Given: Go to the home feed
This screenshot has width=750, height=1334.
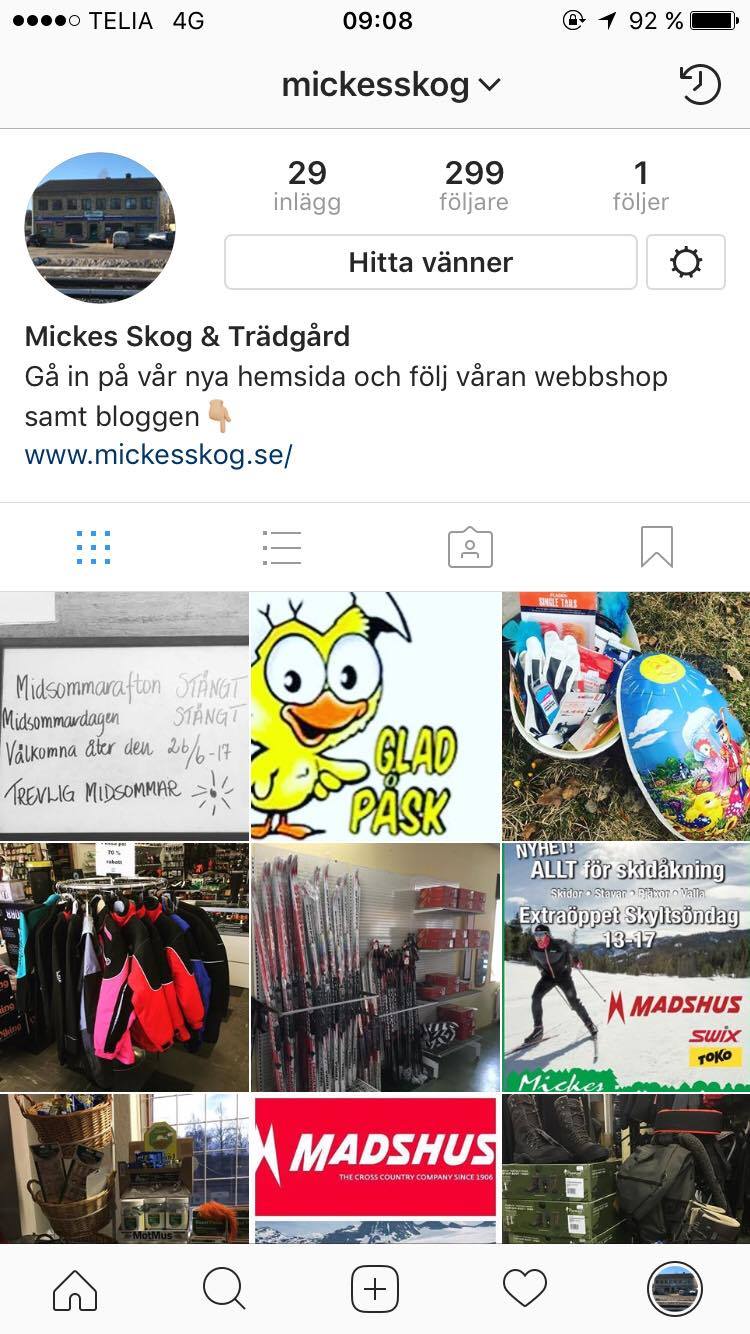Looking at the screenshot, I should click(75, 1288).
